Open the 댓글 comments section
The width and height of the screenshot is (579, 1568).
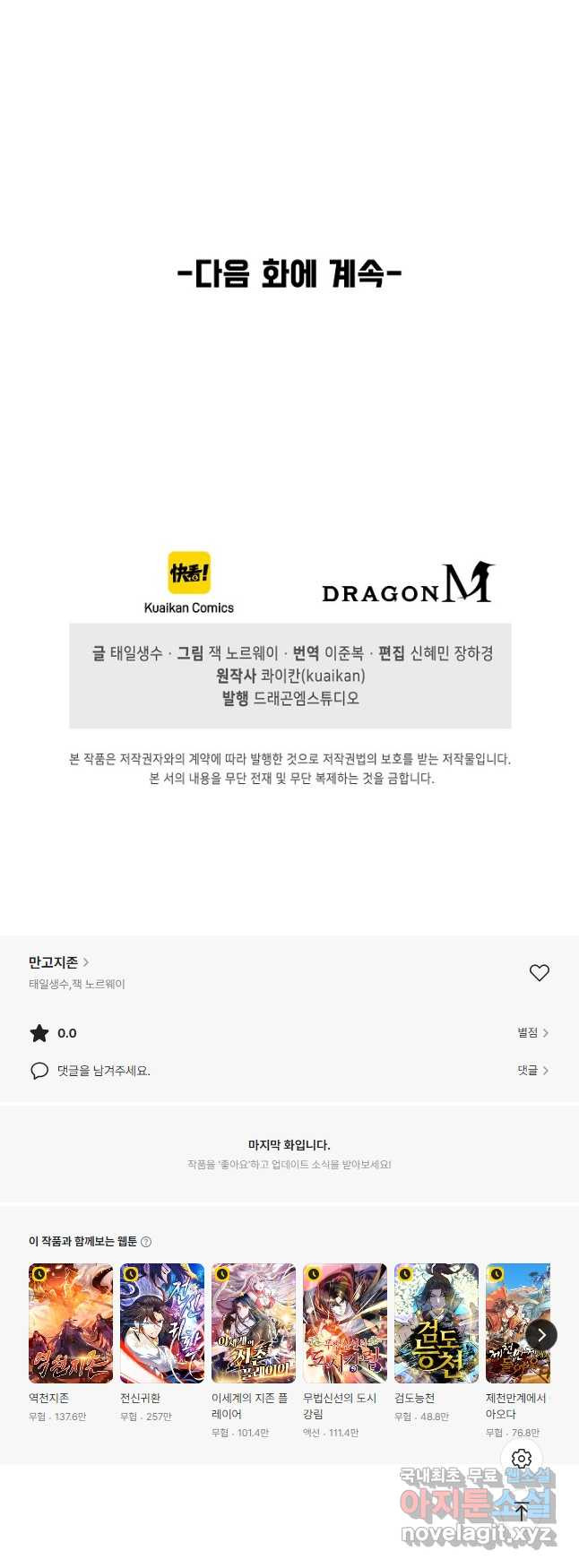[x=532, y=1071]
